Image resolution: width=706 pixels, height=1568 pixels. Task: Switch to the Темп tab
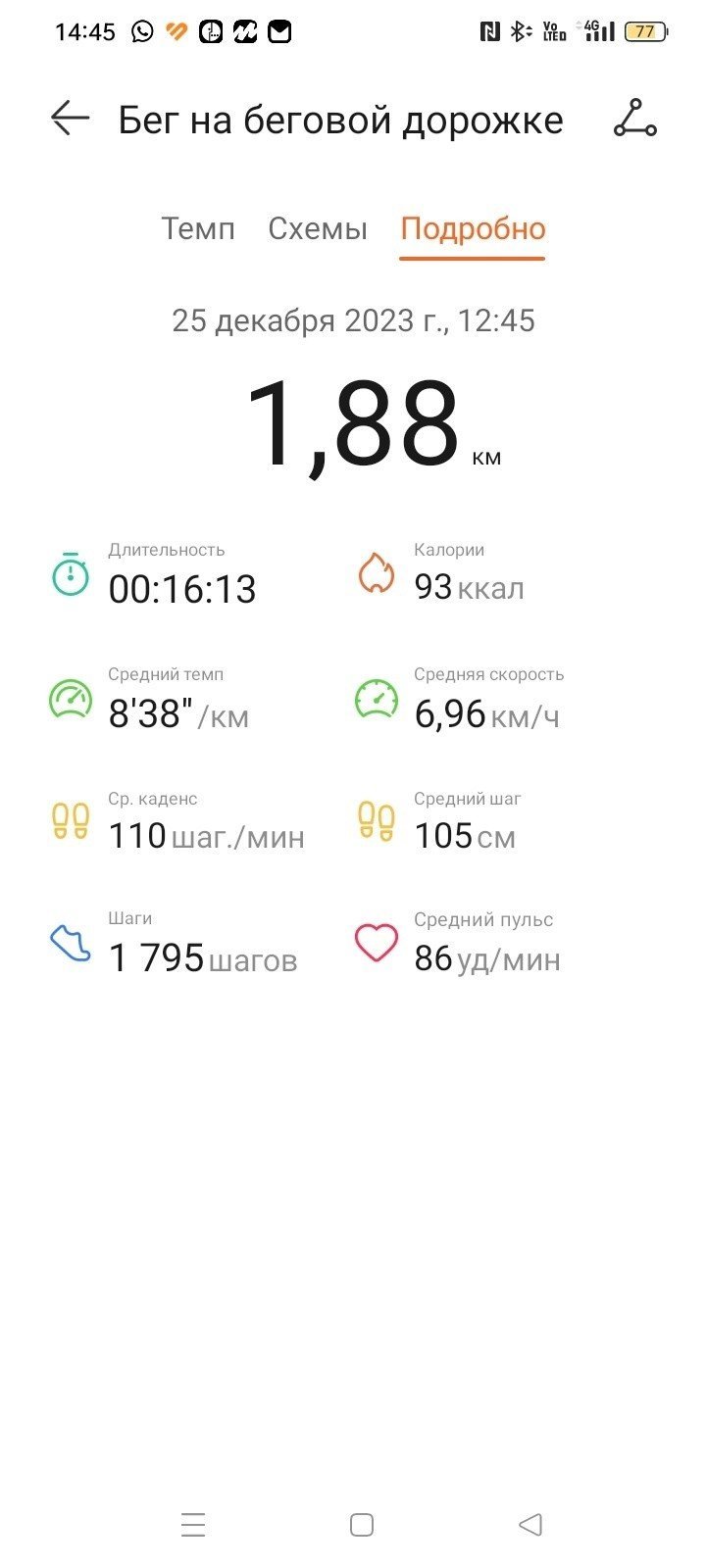pyautogui.click(x=198, y=228)
